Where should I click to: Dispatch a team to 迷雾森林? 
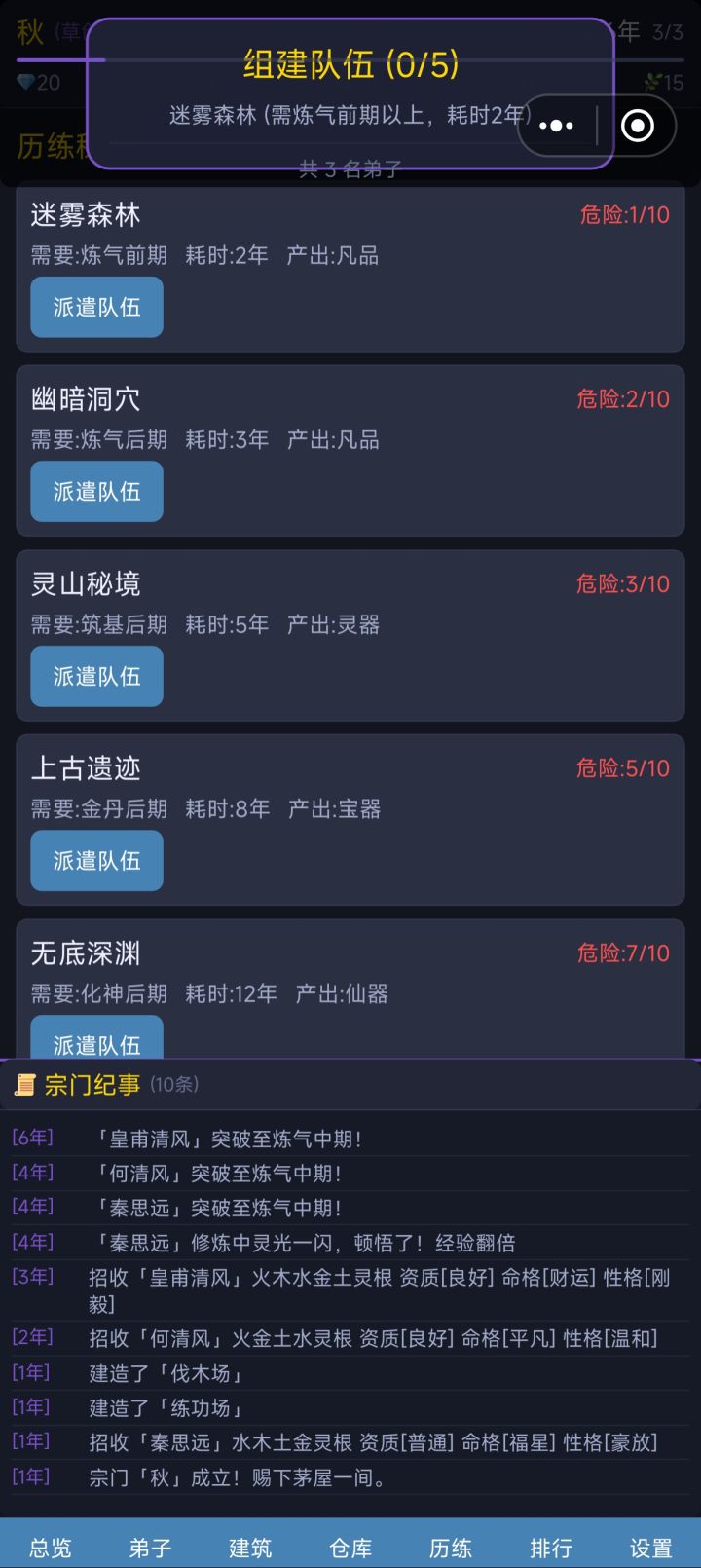[96, 307]
